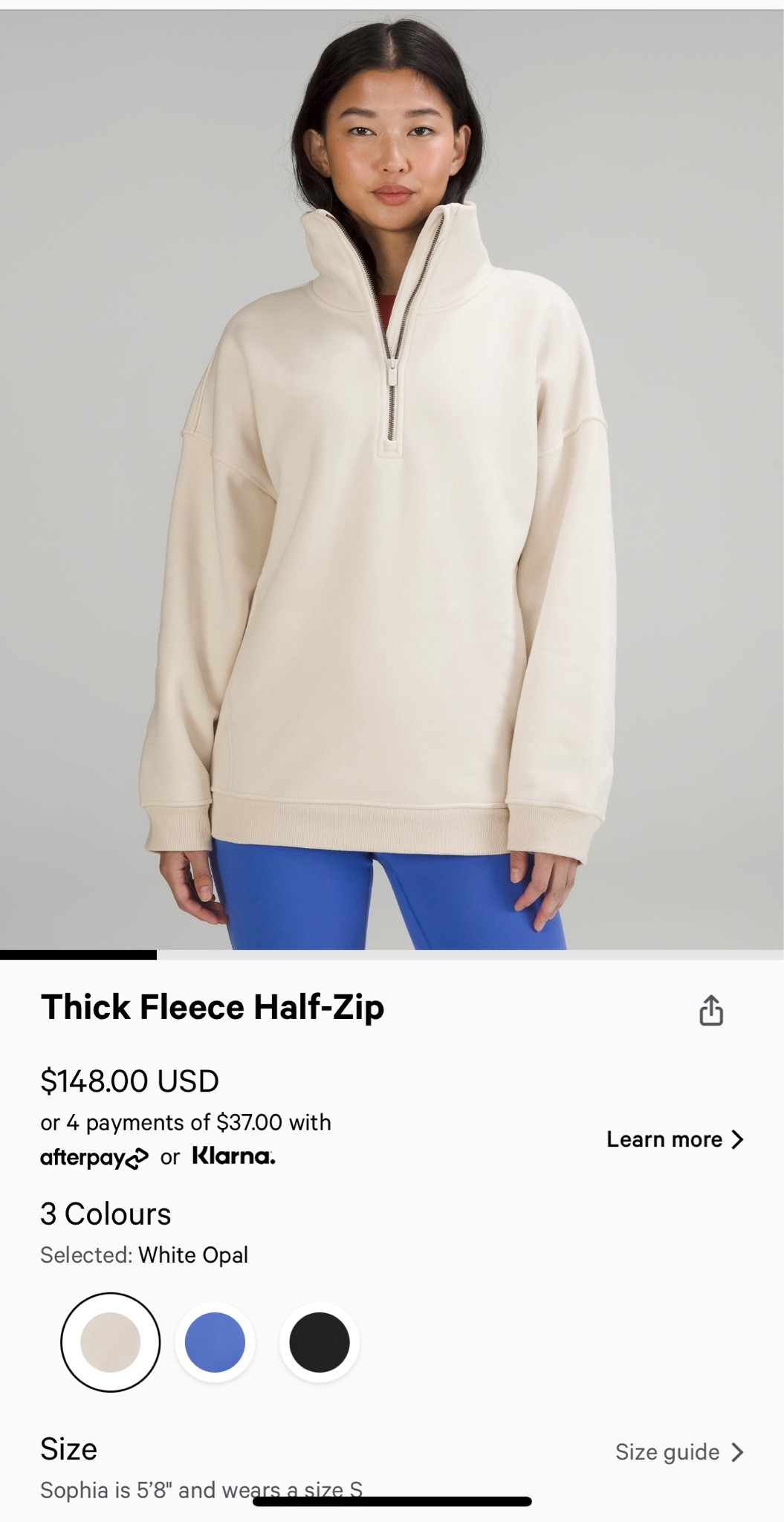
Task: Tap the model photo to enlarge it
Action: tap(392, 476)
